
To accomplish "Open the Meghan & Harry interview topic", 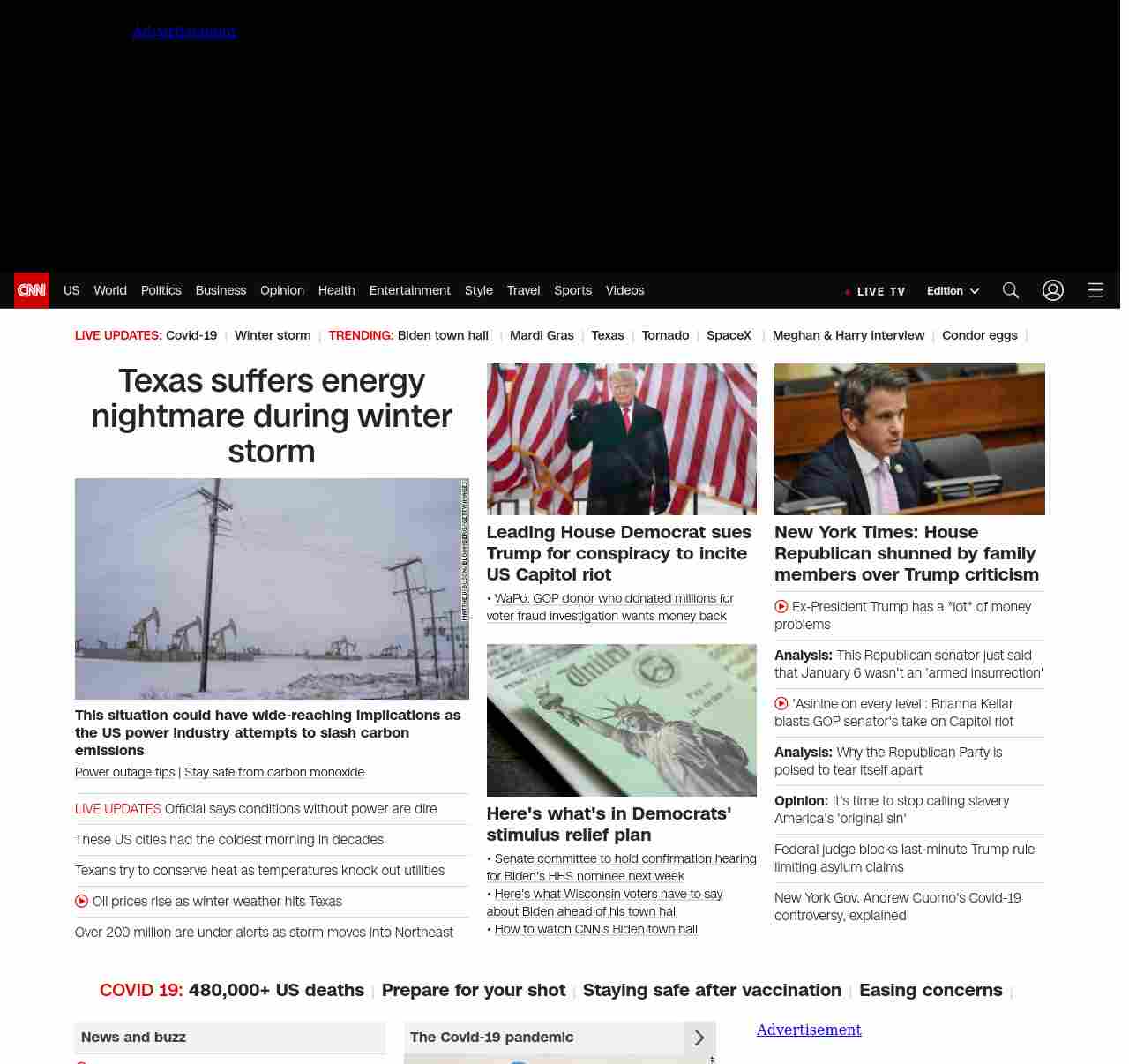I will (x=848, y=335).
